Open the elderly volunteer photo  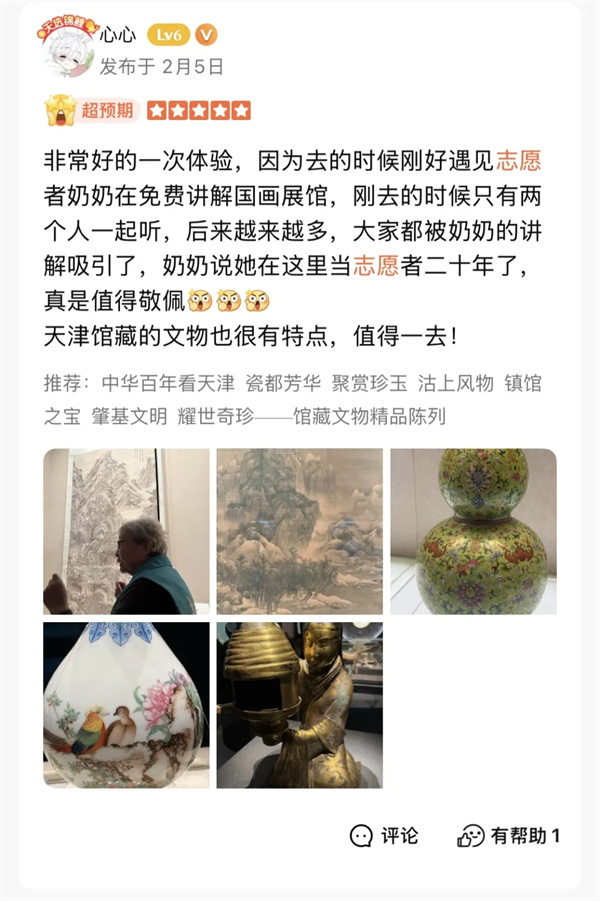coord(126,531)
